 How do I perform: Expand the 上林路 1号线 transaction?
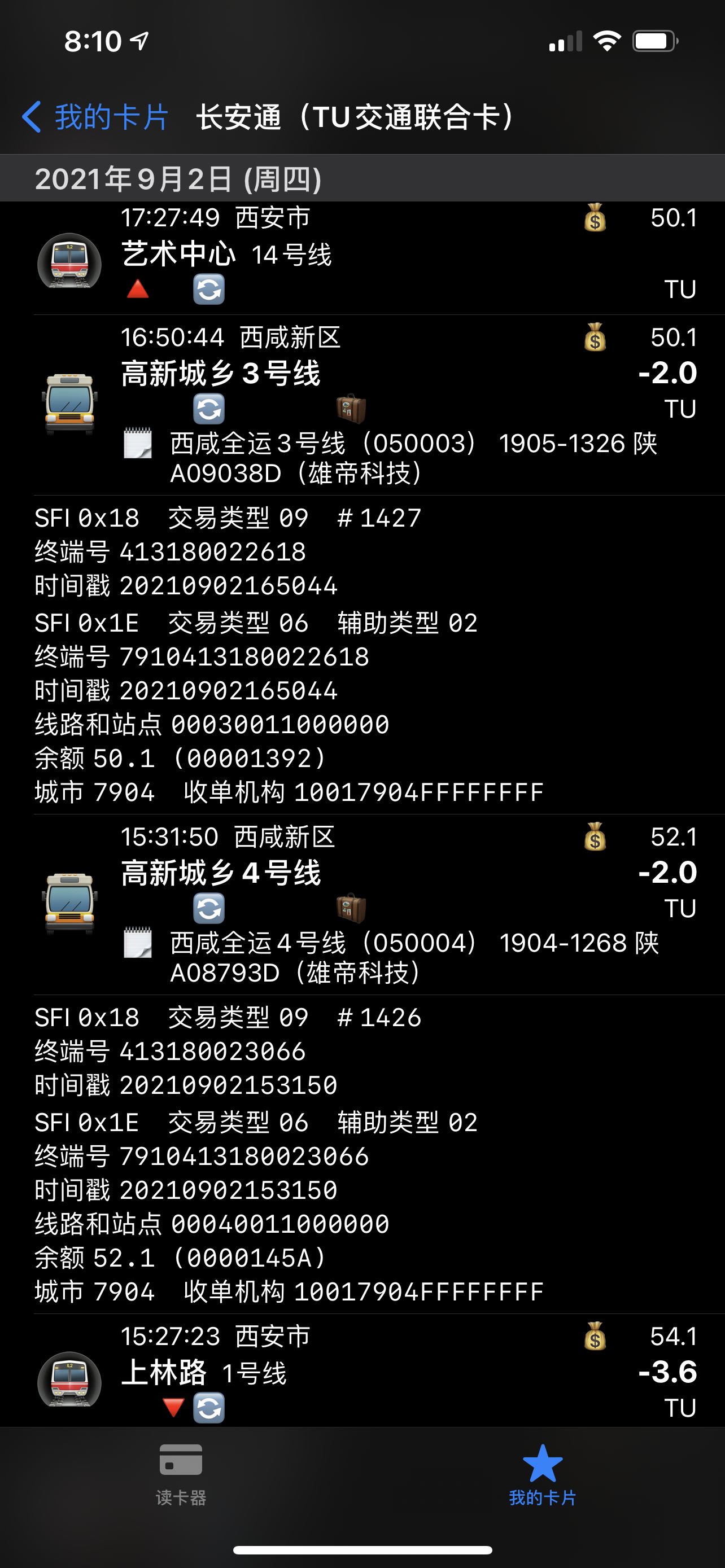click(x=365, y=1373)
